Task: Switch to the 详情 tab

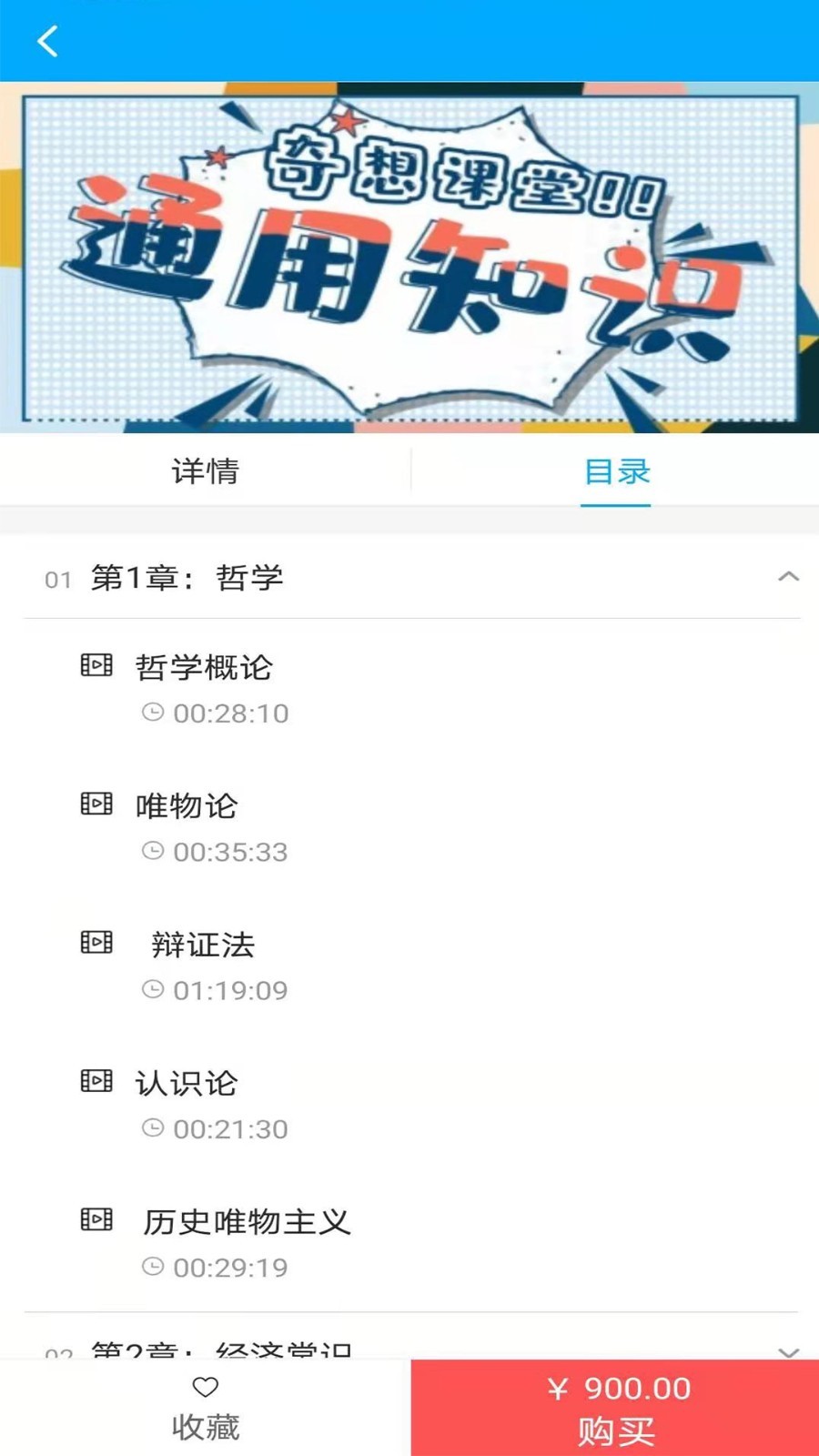Action: (x=205, y=471)
